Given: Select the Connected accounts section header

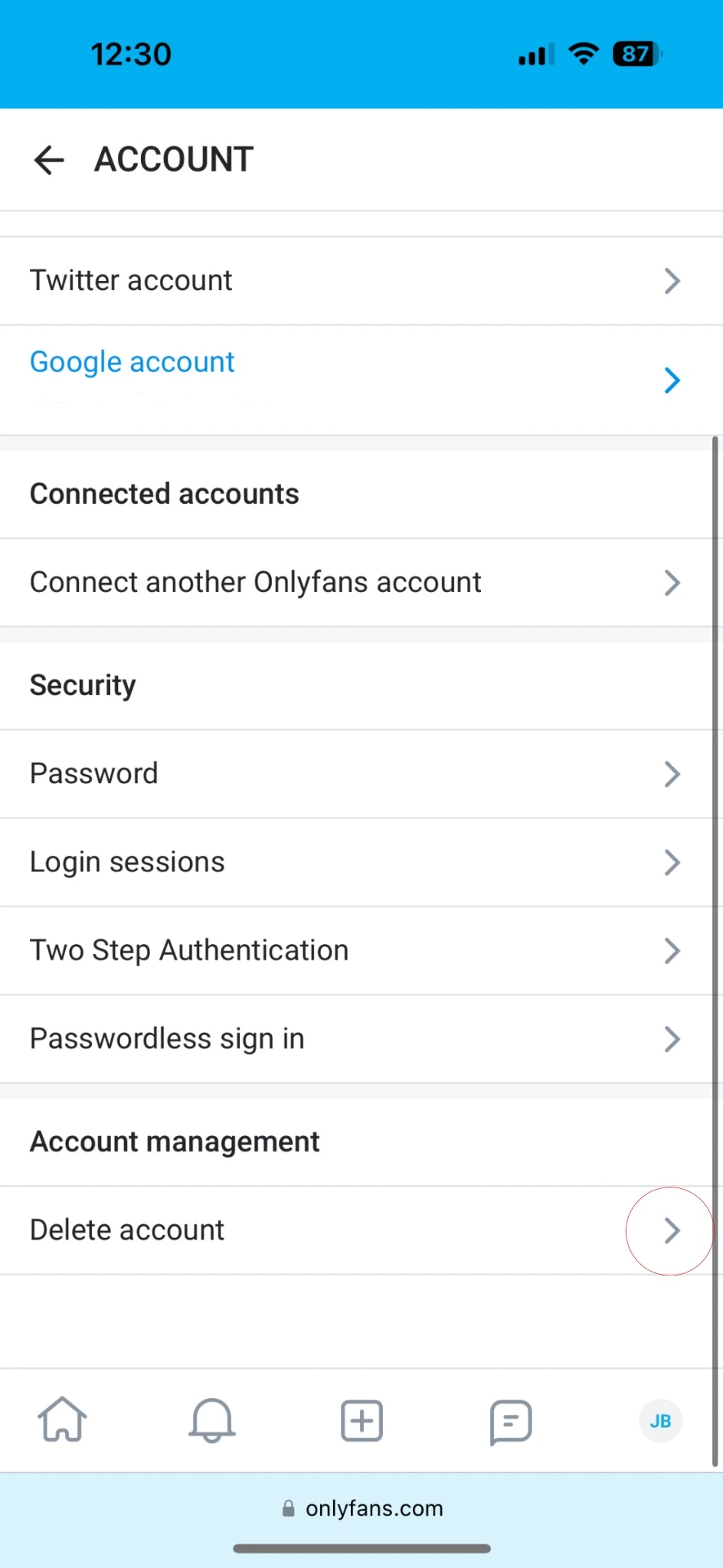Looking at the screenshot, I should coord(164,493).
